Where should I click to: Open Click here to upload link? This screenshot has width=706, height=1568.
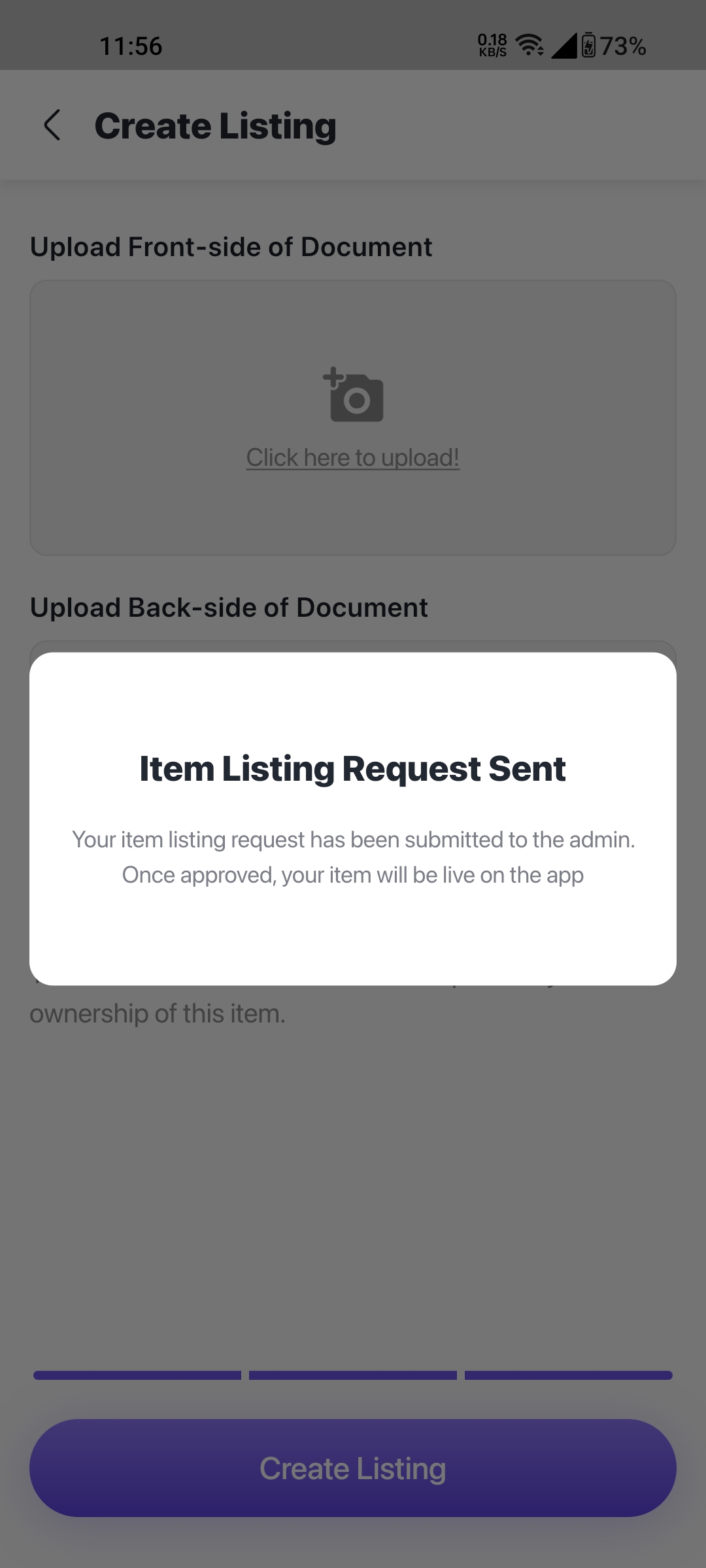point(353,457)
